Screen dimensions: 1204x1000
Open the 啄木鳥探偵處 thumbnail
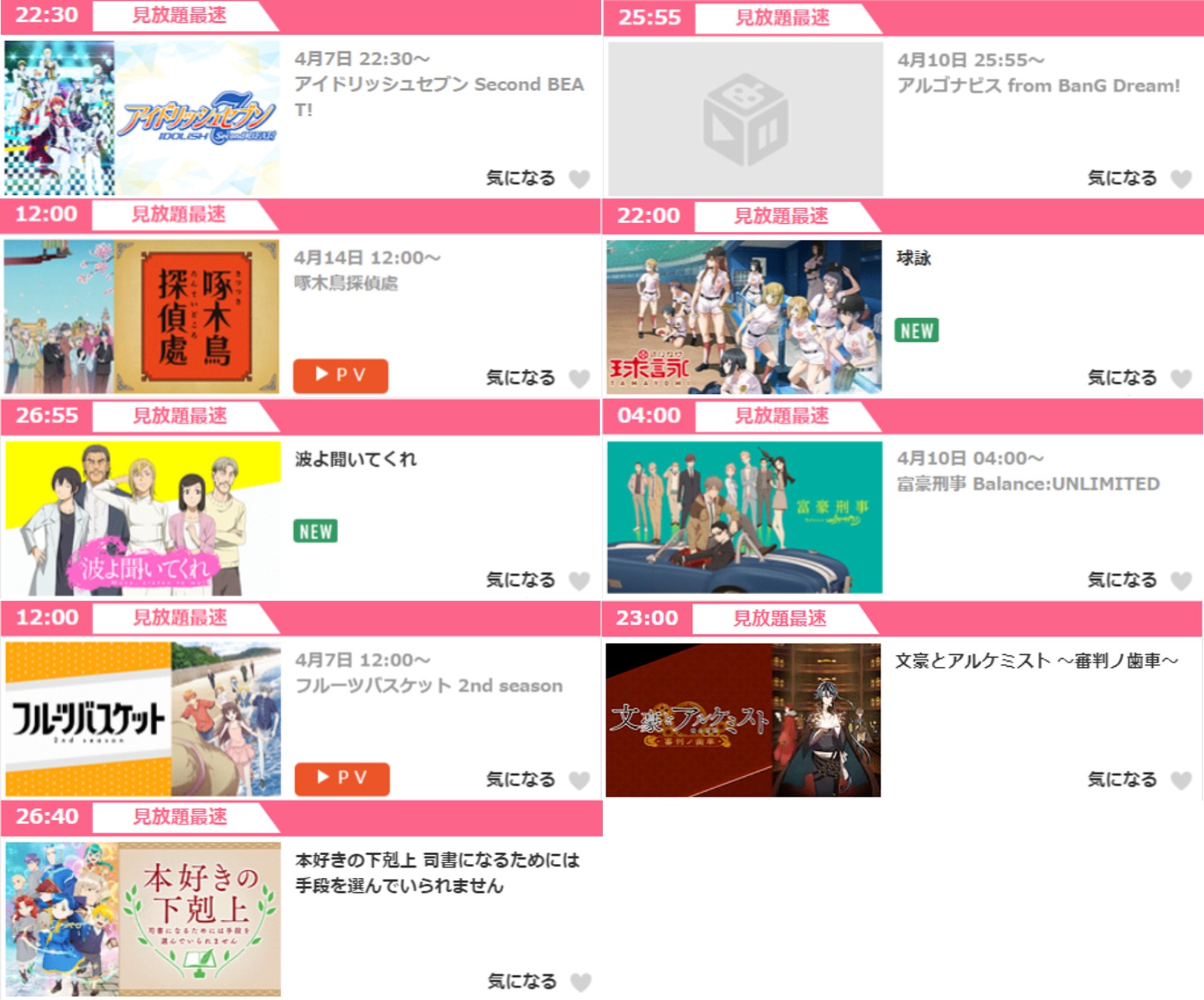pyautogui.click(x=141, y=317)
